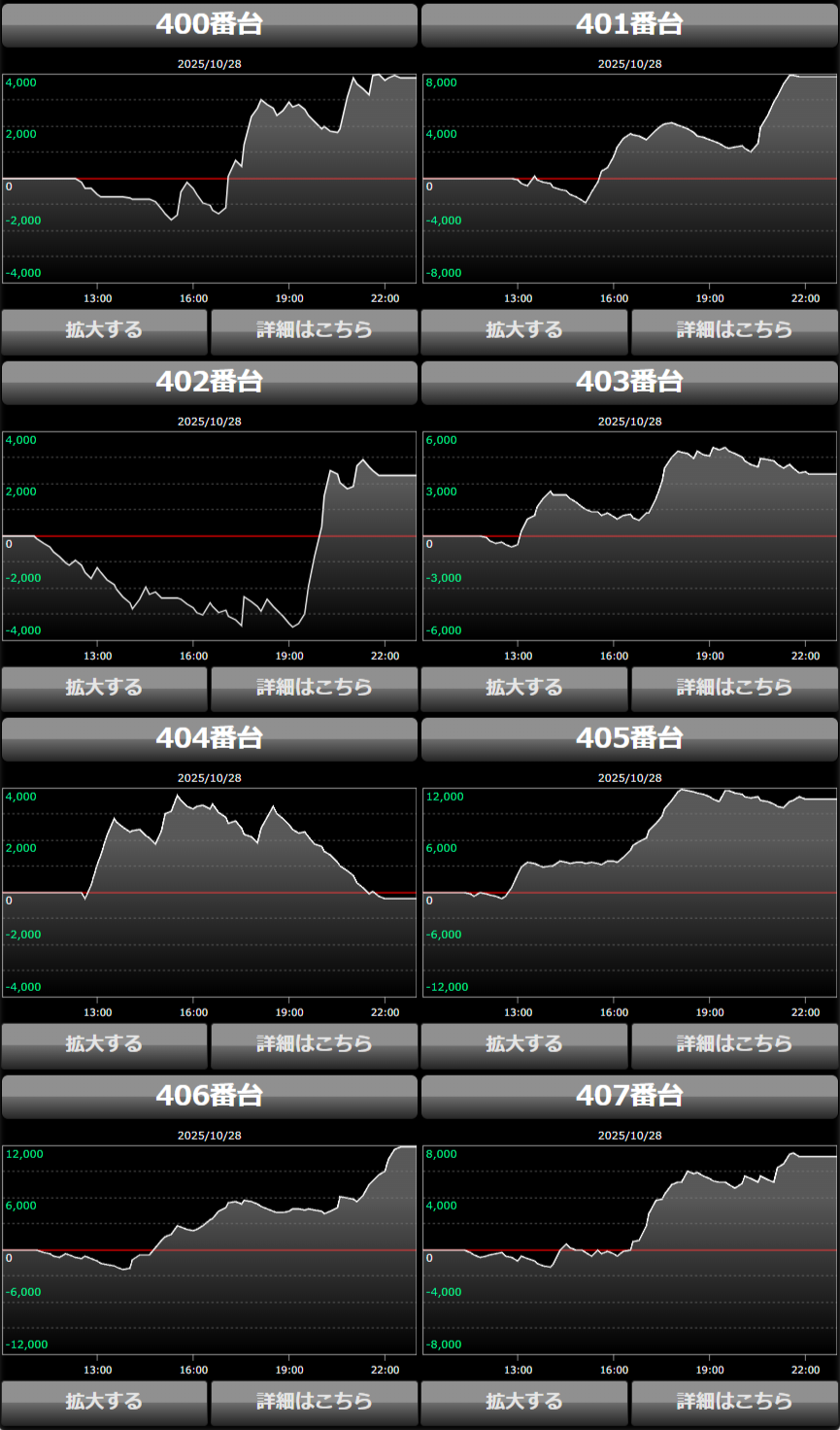Show 詳細はこちら for 404番台

click(314, 1044)
